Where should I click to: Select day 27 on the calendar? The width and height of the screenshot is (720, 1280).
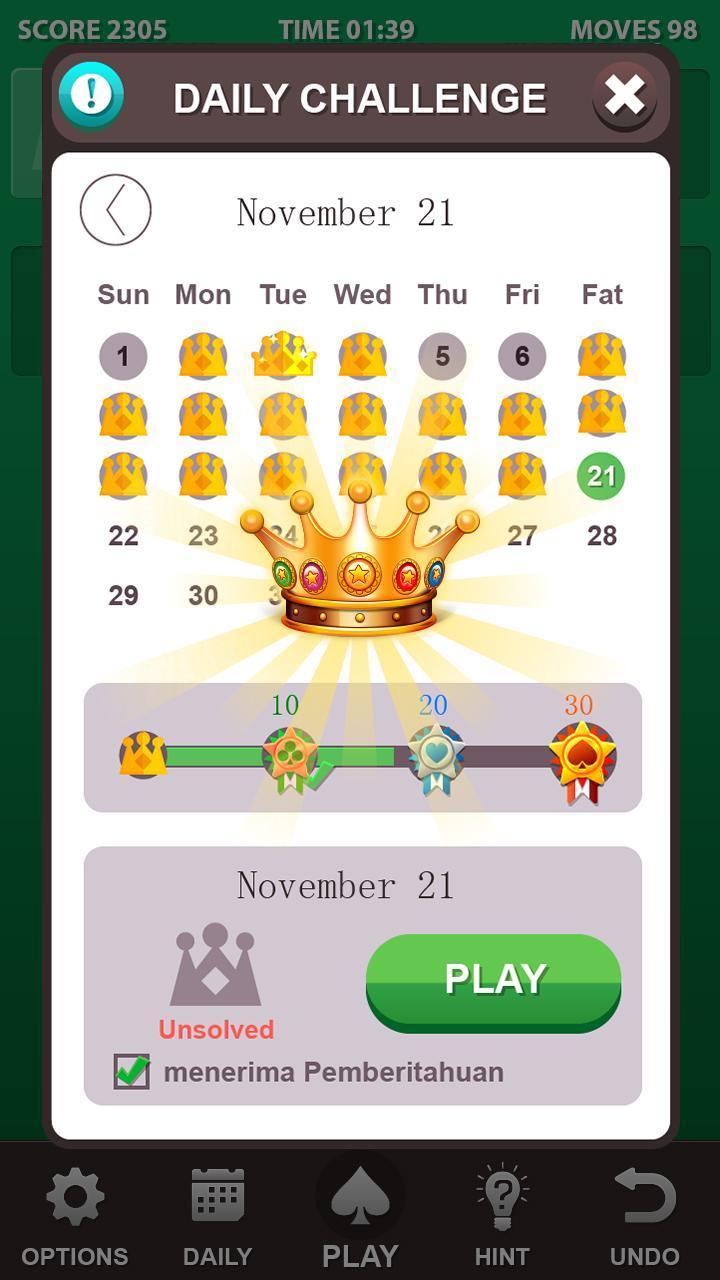pyautogui.click(x=521, y=536)
